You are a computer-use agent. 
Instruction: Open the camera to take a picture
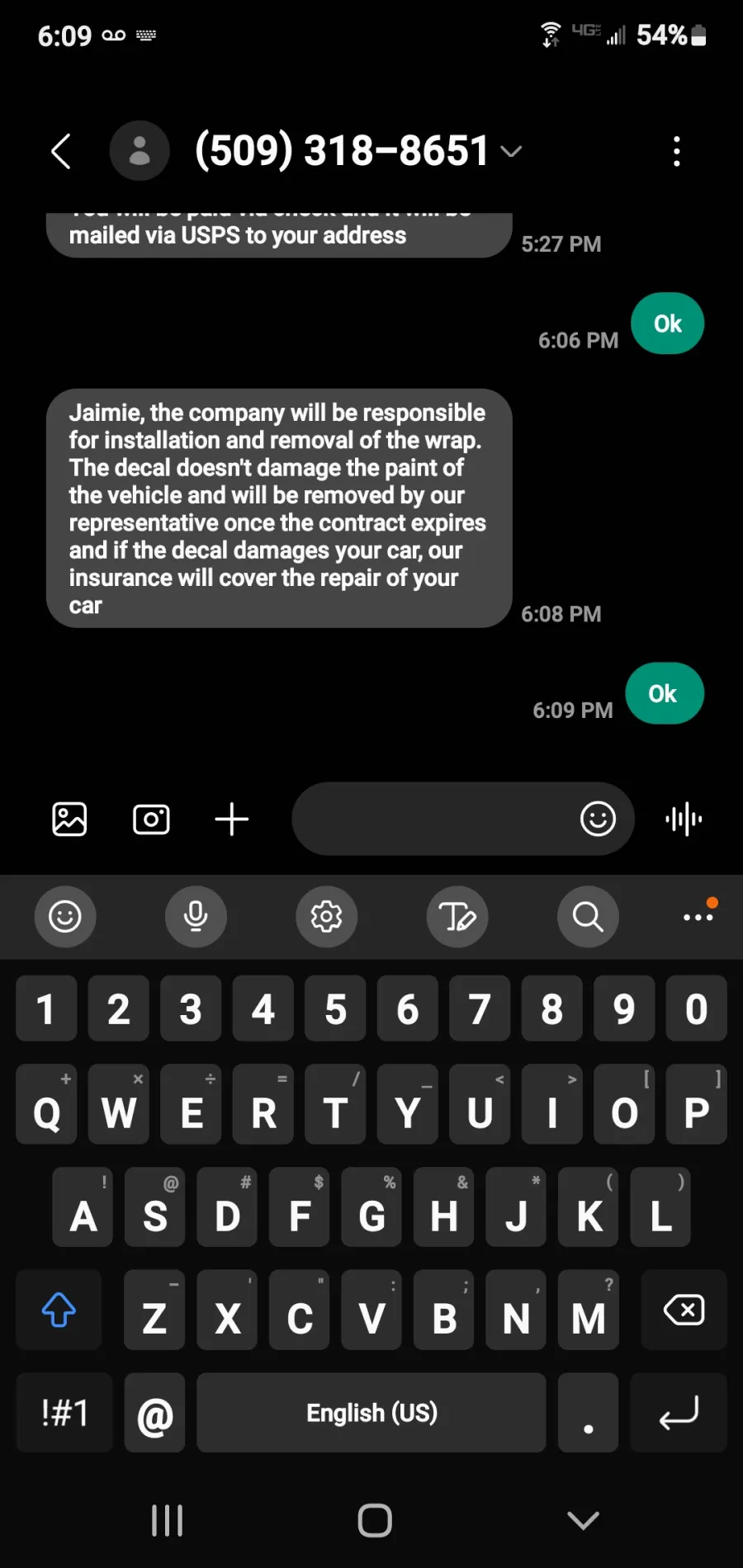151,819
